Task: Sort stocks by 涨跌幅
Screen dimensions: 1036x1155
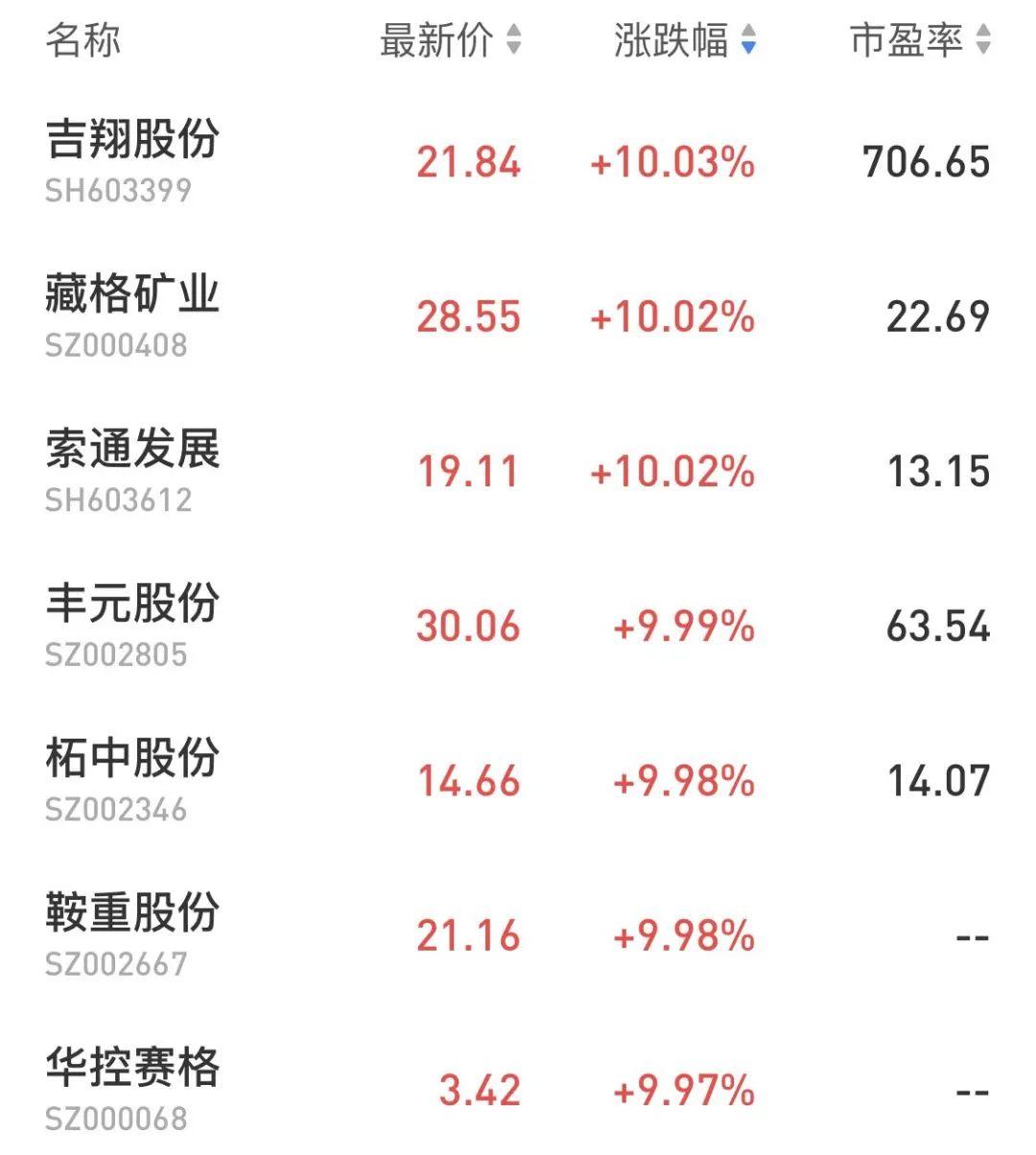Action: point(684,41)
